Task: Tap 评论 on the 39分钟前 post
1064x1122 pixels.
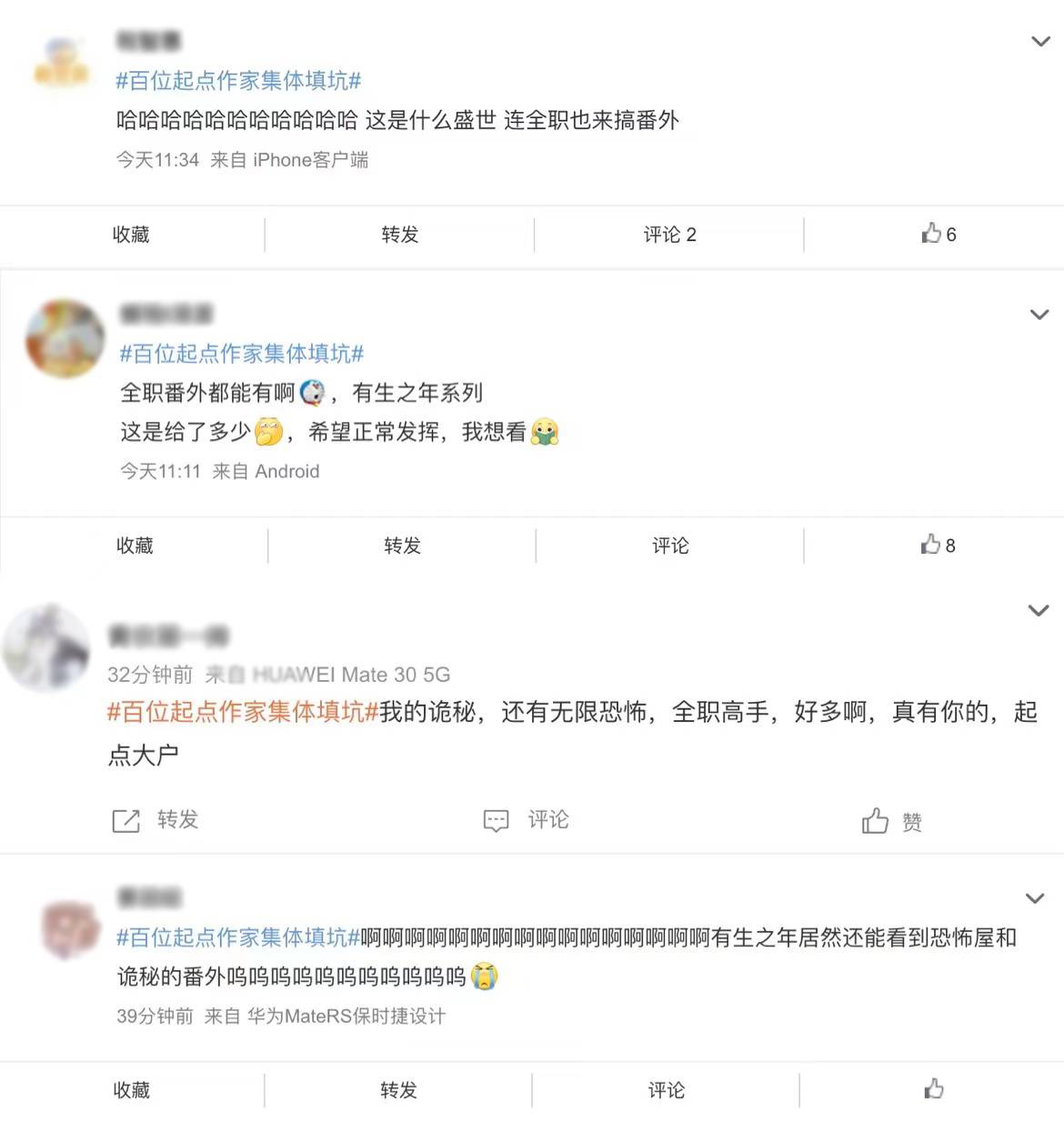Action: [666, 1090]
